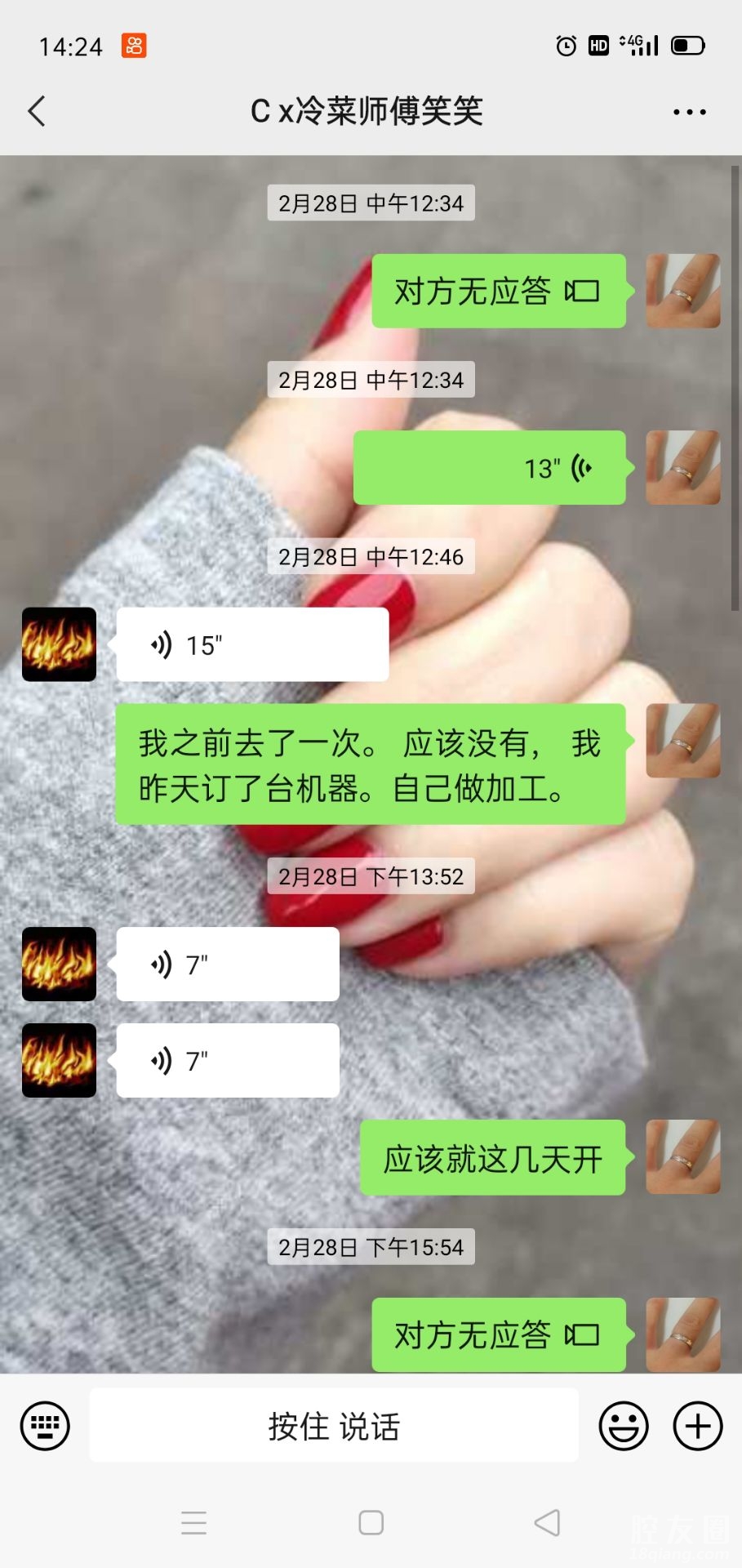Tap the hold-to-talk button
Screen dimensions: 742x1568
[334, 1427]
